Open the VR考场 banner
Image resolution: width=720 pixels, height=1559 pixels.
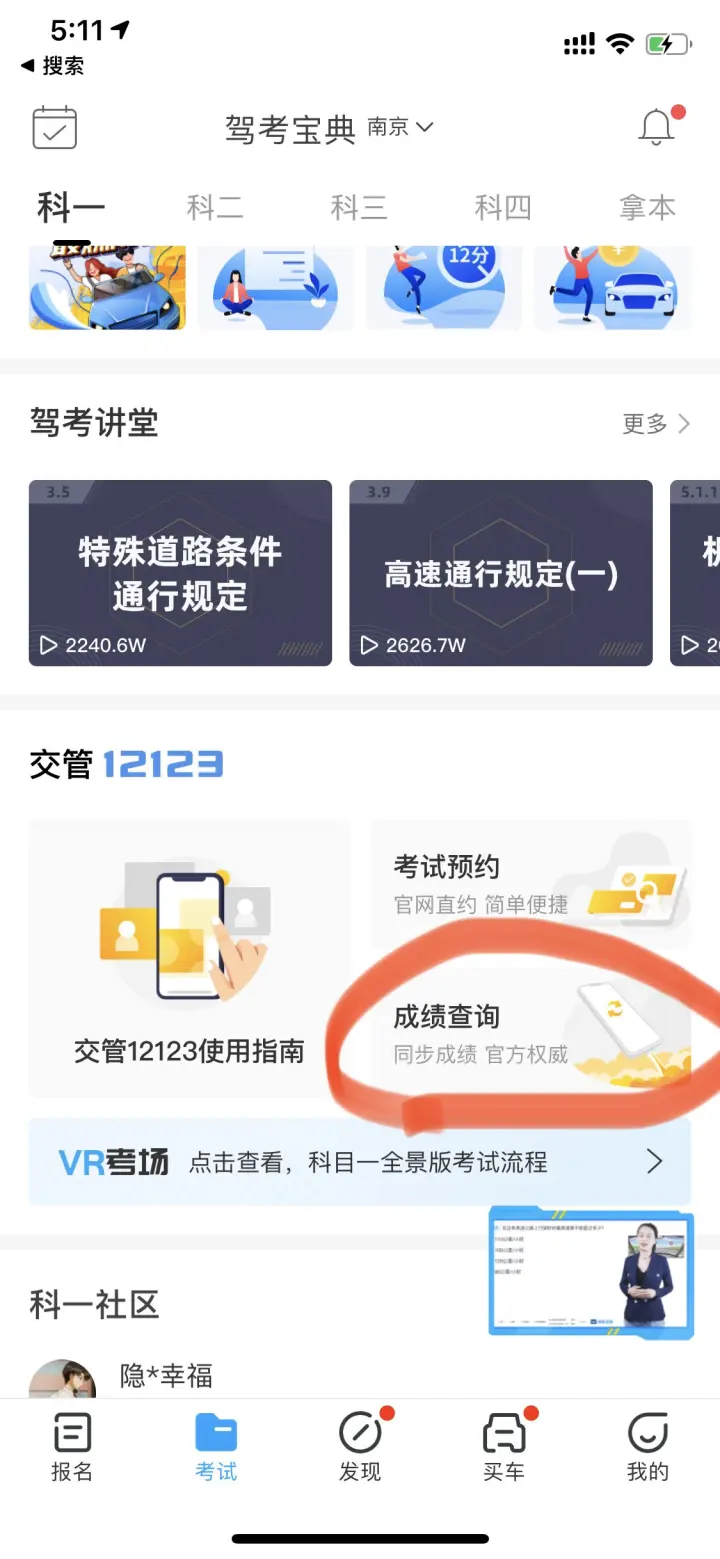[x=360, y=1162]
